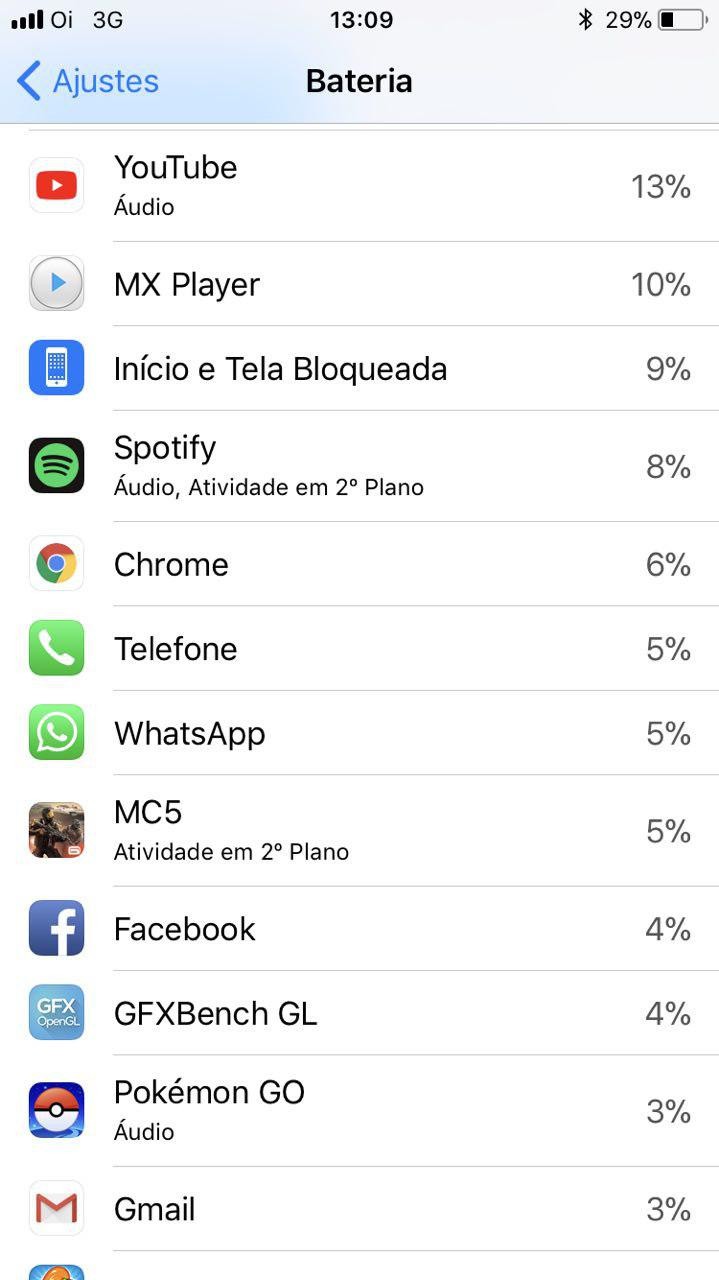Show details for Início e Tela Bloqueada
Viewport: 719px width, 1280px height.
[360, 369]
